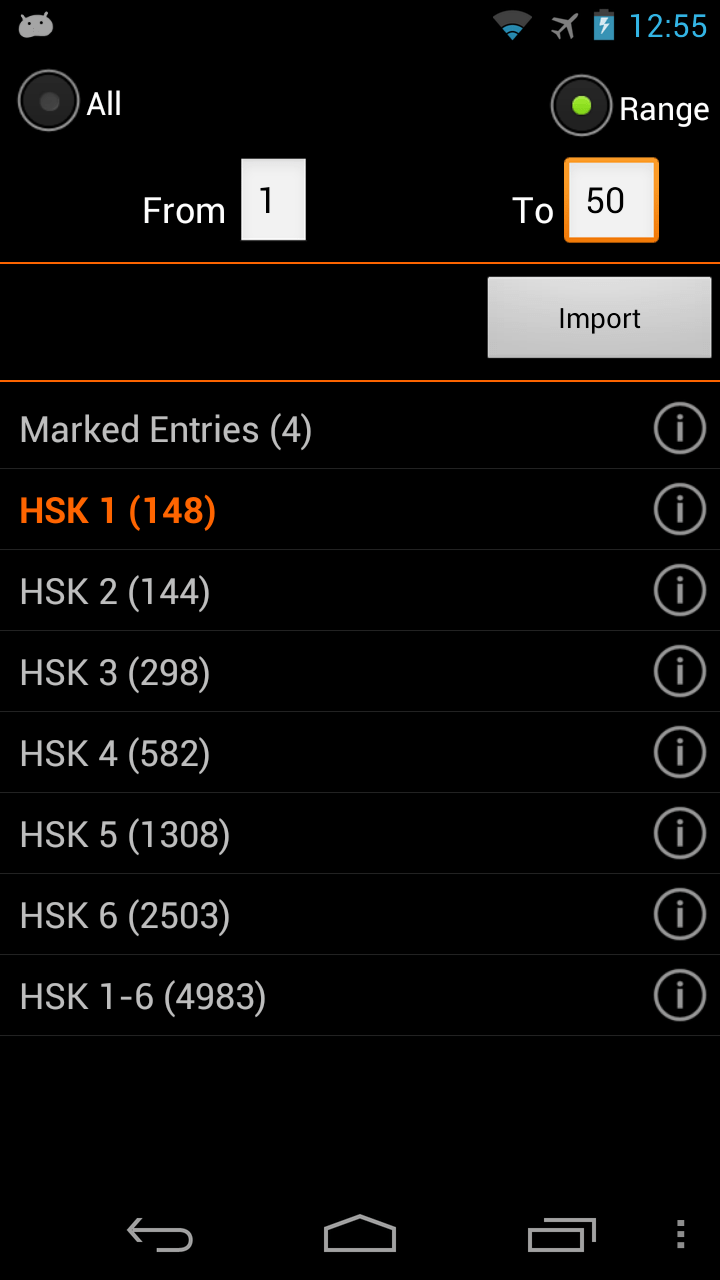Select the HSK 1 (148) list
This screenshot has width=720, height=1280.
[x=118, y=511]
